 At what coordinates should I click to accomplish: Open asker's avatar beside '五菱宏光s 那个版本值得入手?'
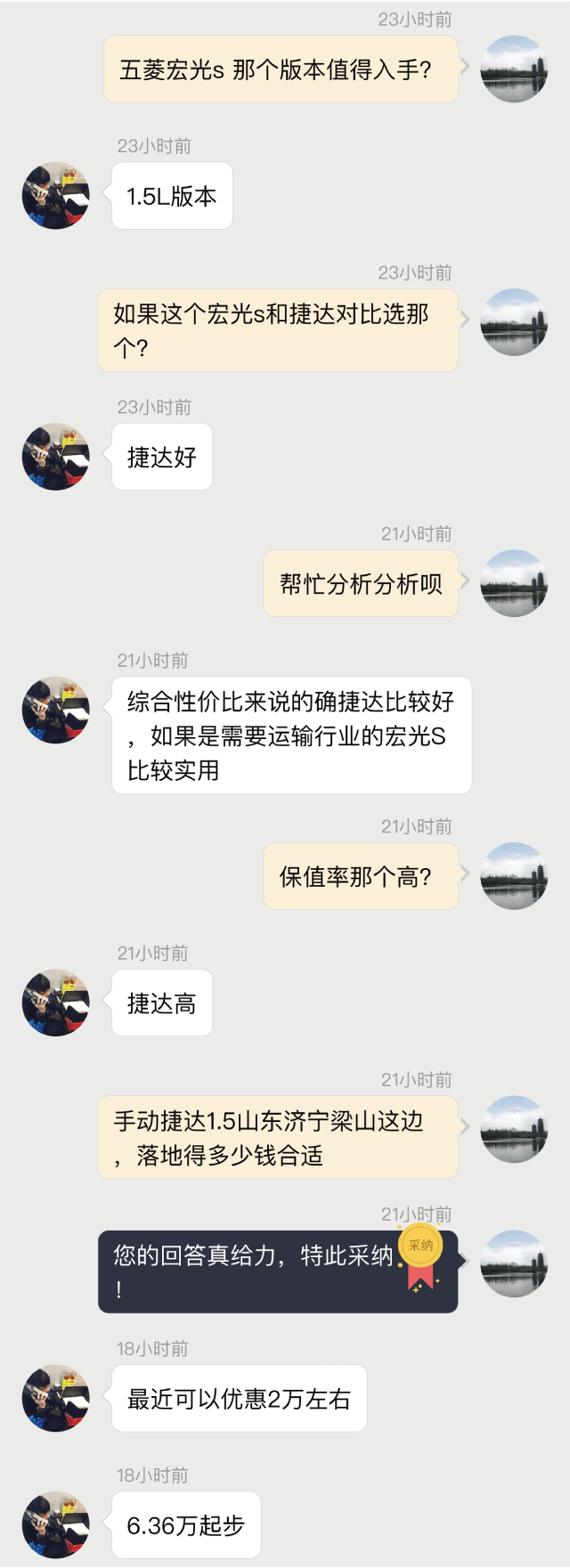pos(514,69)
